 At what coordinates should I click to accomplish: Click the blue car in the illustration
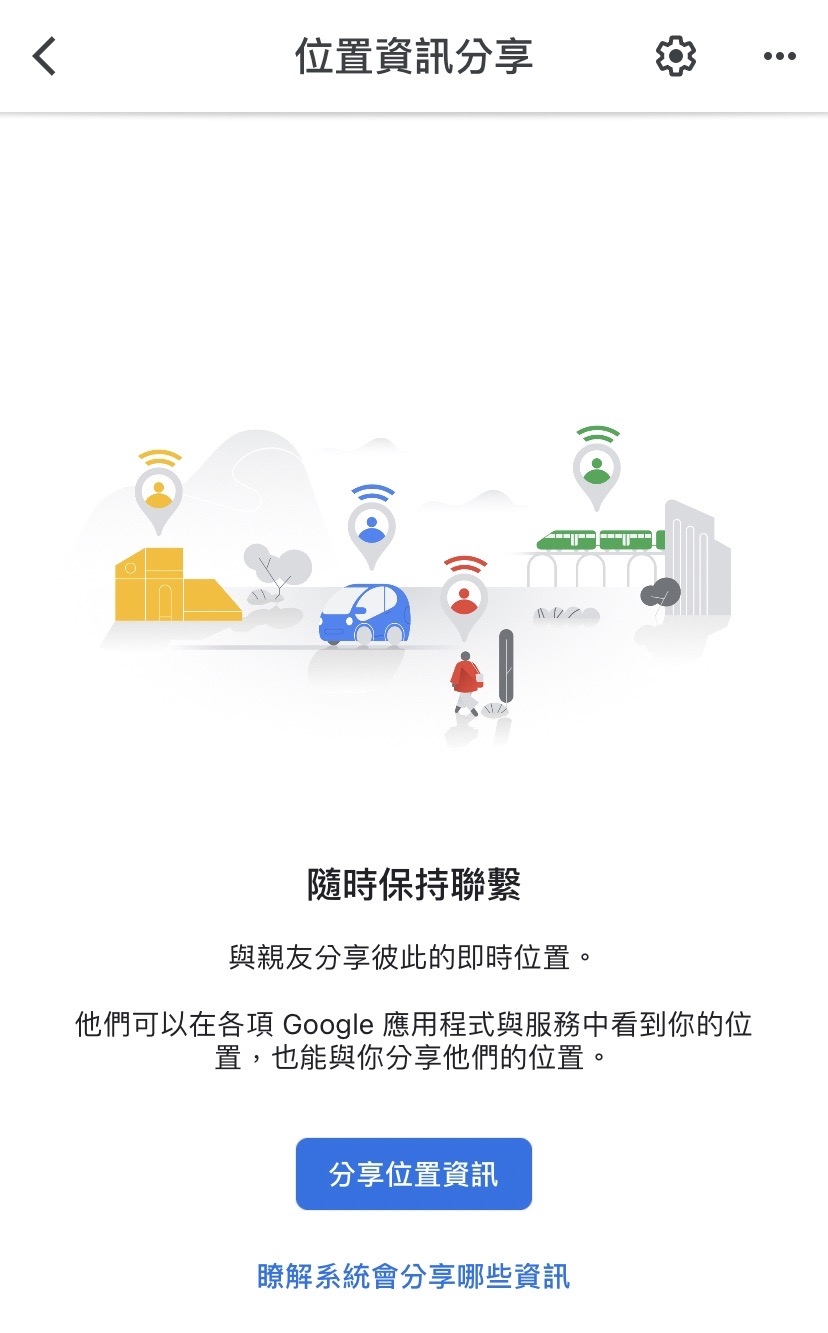click(363, 615)
